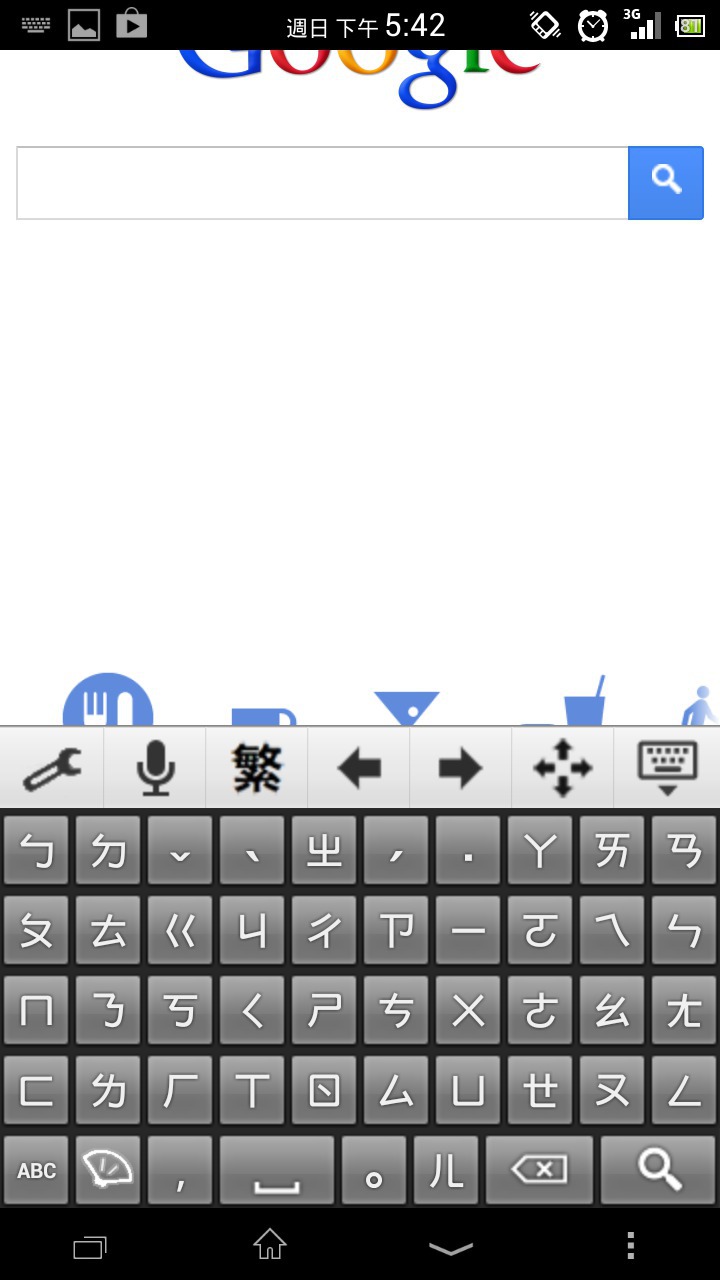720x1280 pixels.
Task: Switch to the ABC keyboard layout
Action: [37, 1170]
